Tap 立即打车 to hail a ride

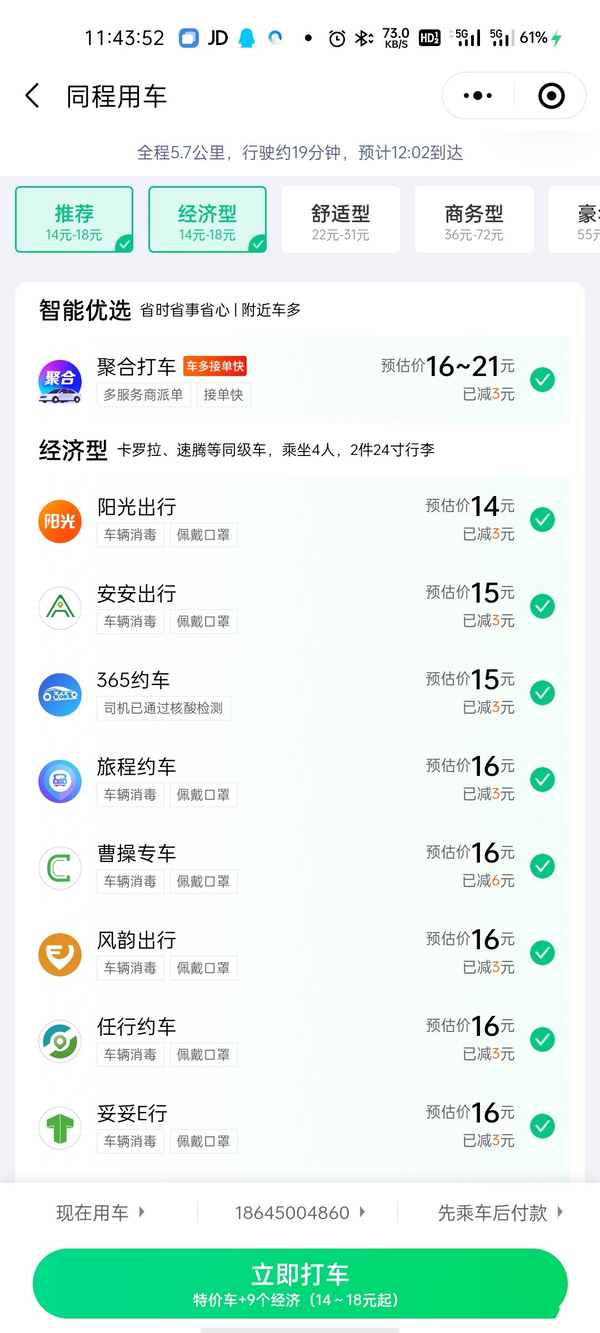coord(299,1284)
